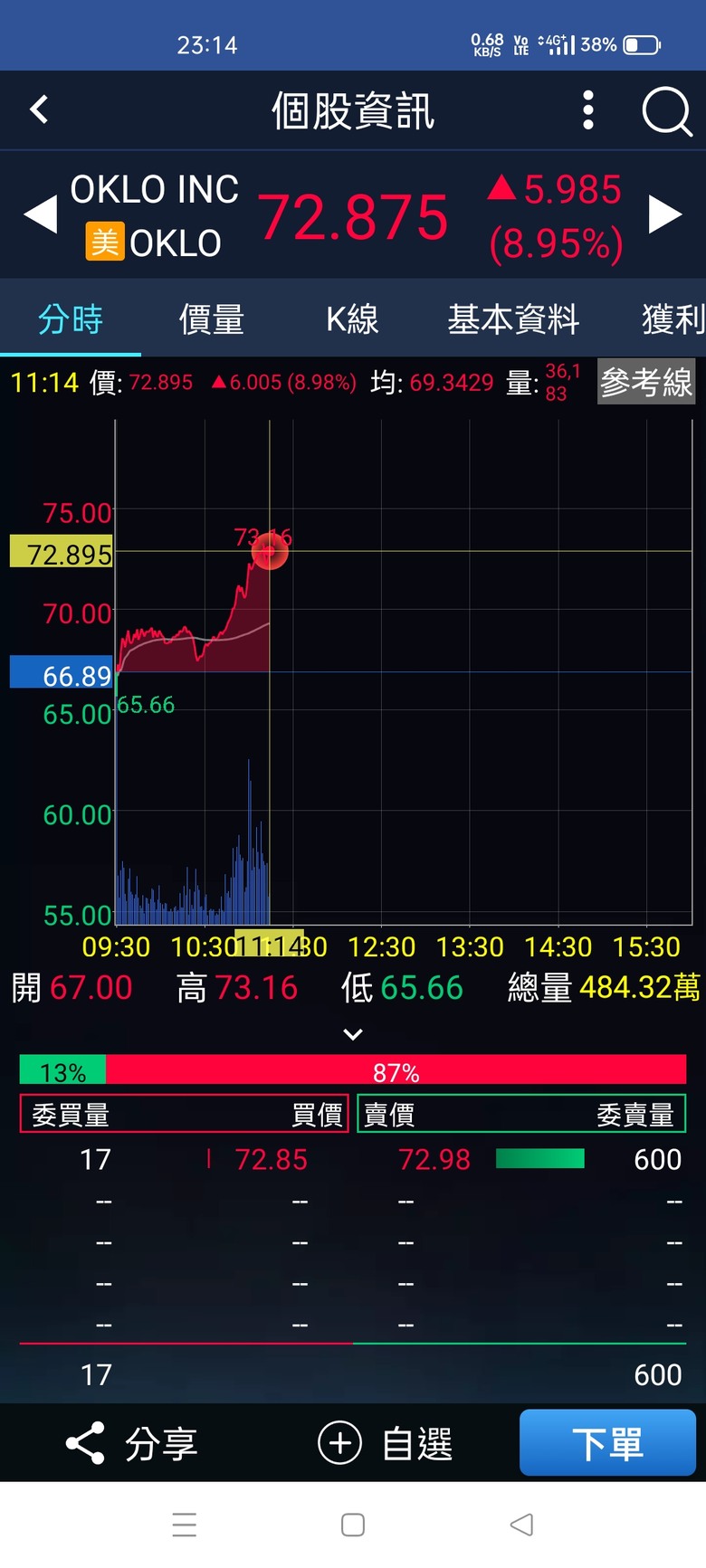Select the ask price 72.98
The image size is (706, 1568).
click(434, 1159)
